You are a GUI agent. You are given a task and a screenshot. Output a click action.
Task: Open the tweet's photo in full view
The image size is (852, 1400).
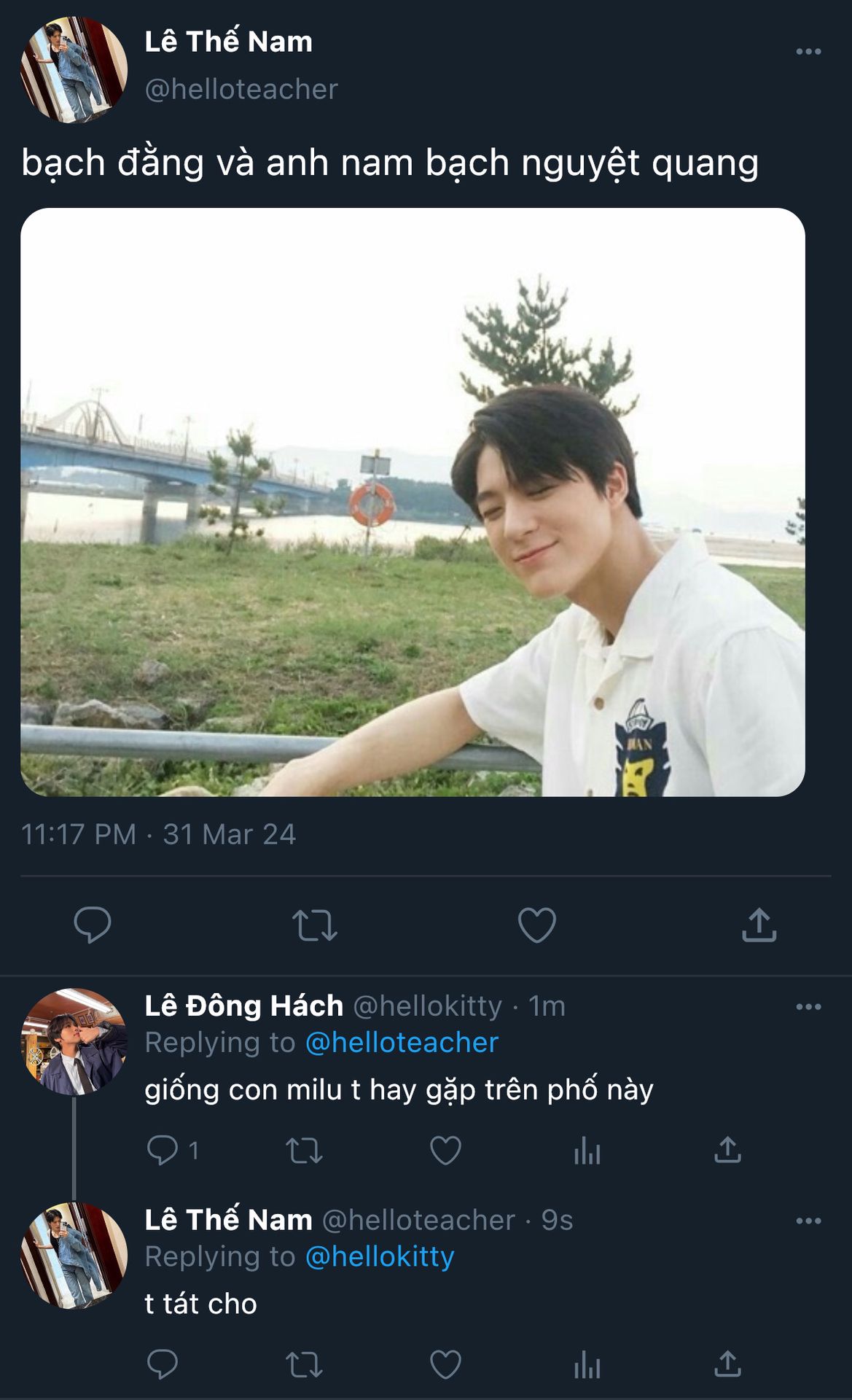click(413, 502)
